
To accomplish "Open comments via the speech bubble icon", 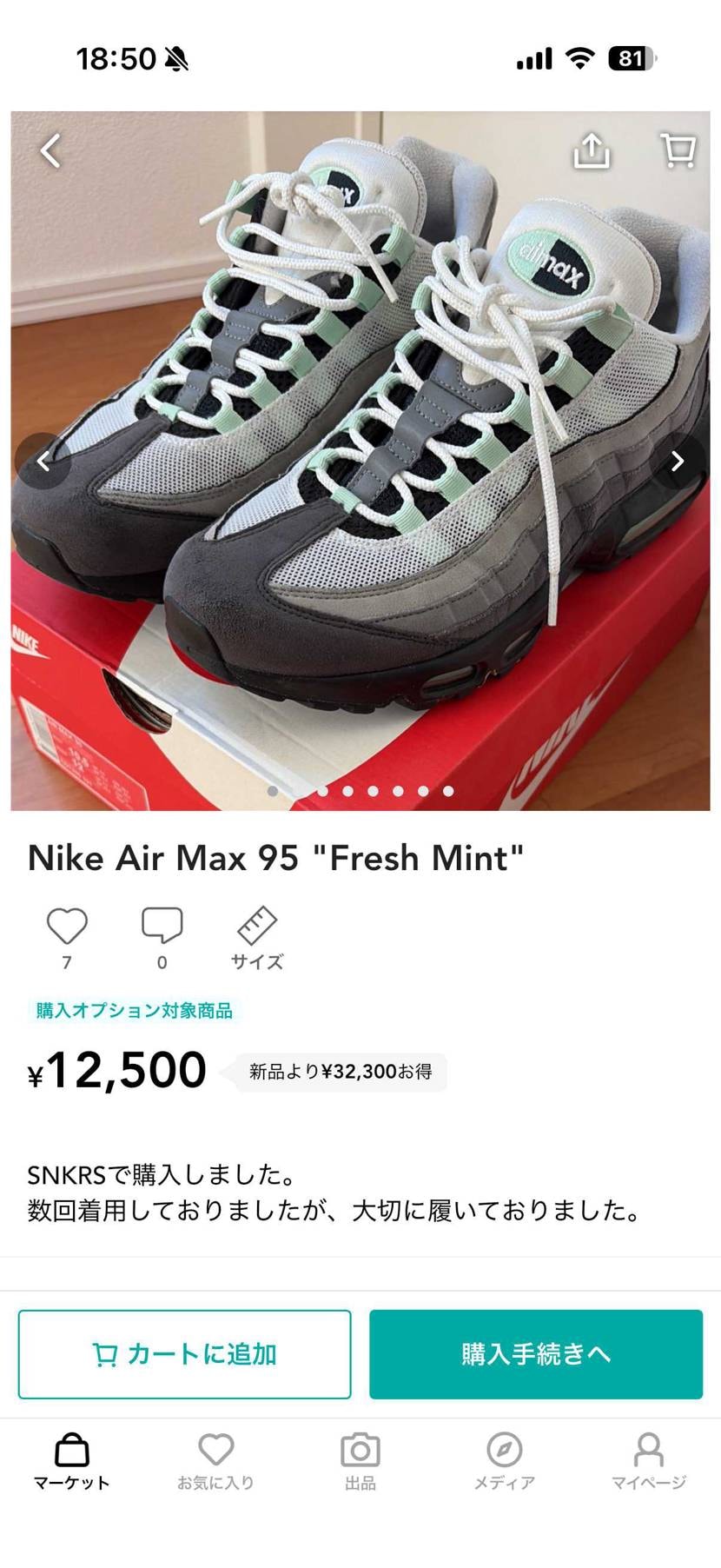I will tap(162, 926).
